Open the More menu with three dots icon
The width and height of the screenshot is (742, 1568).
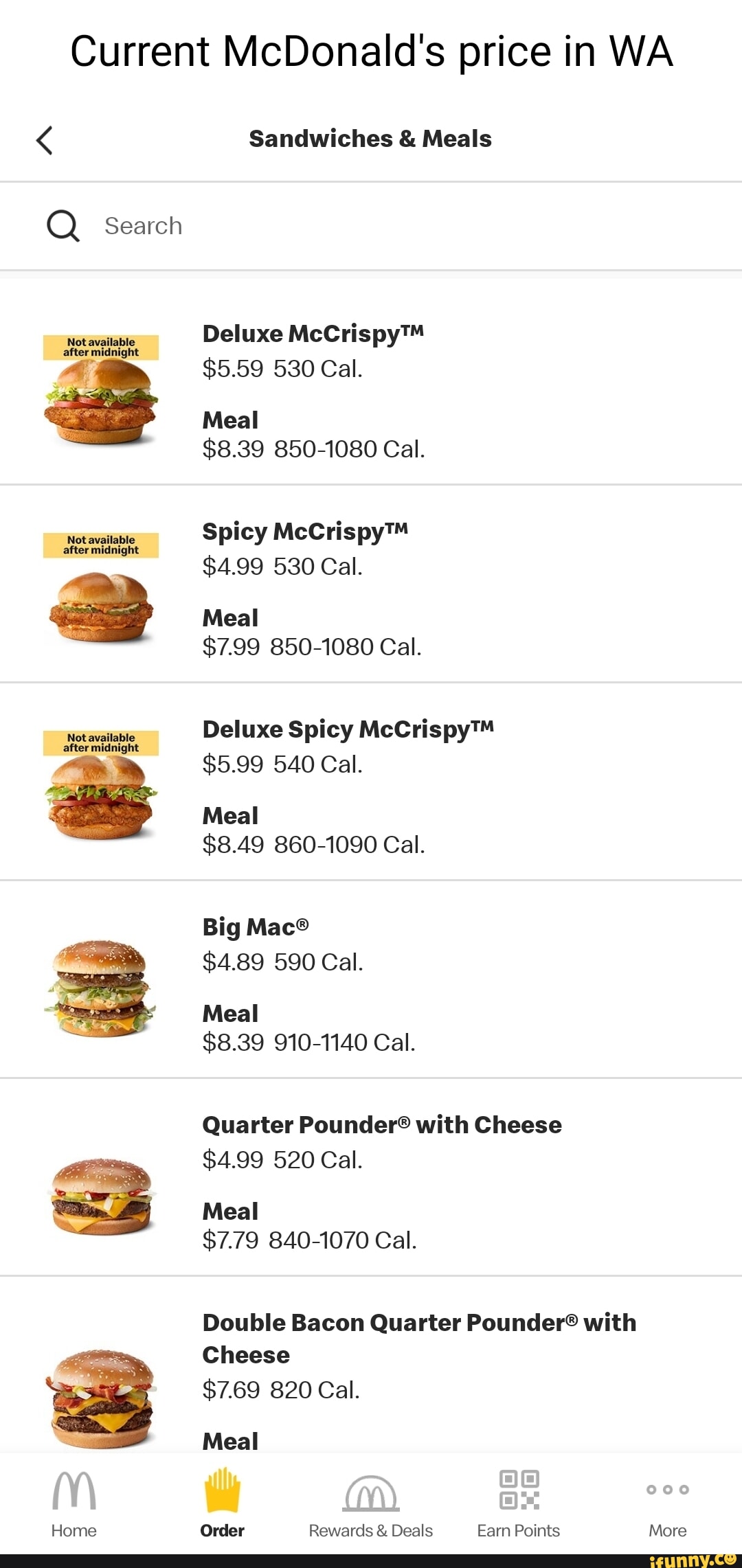click(666, 1489)
